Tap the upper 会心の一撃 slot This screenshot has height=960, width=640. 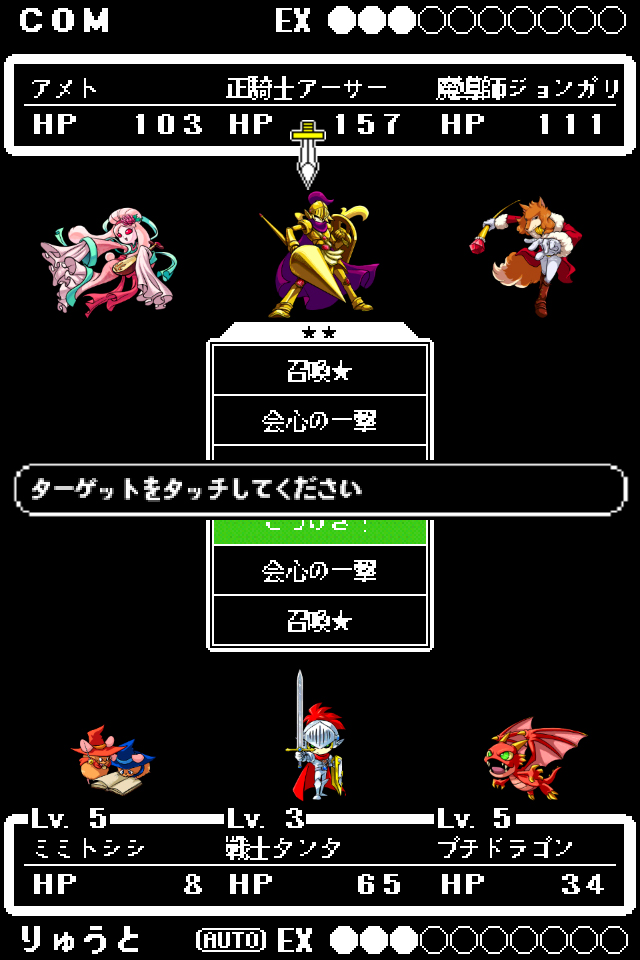pyautogui.click(x=320, y=421)
